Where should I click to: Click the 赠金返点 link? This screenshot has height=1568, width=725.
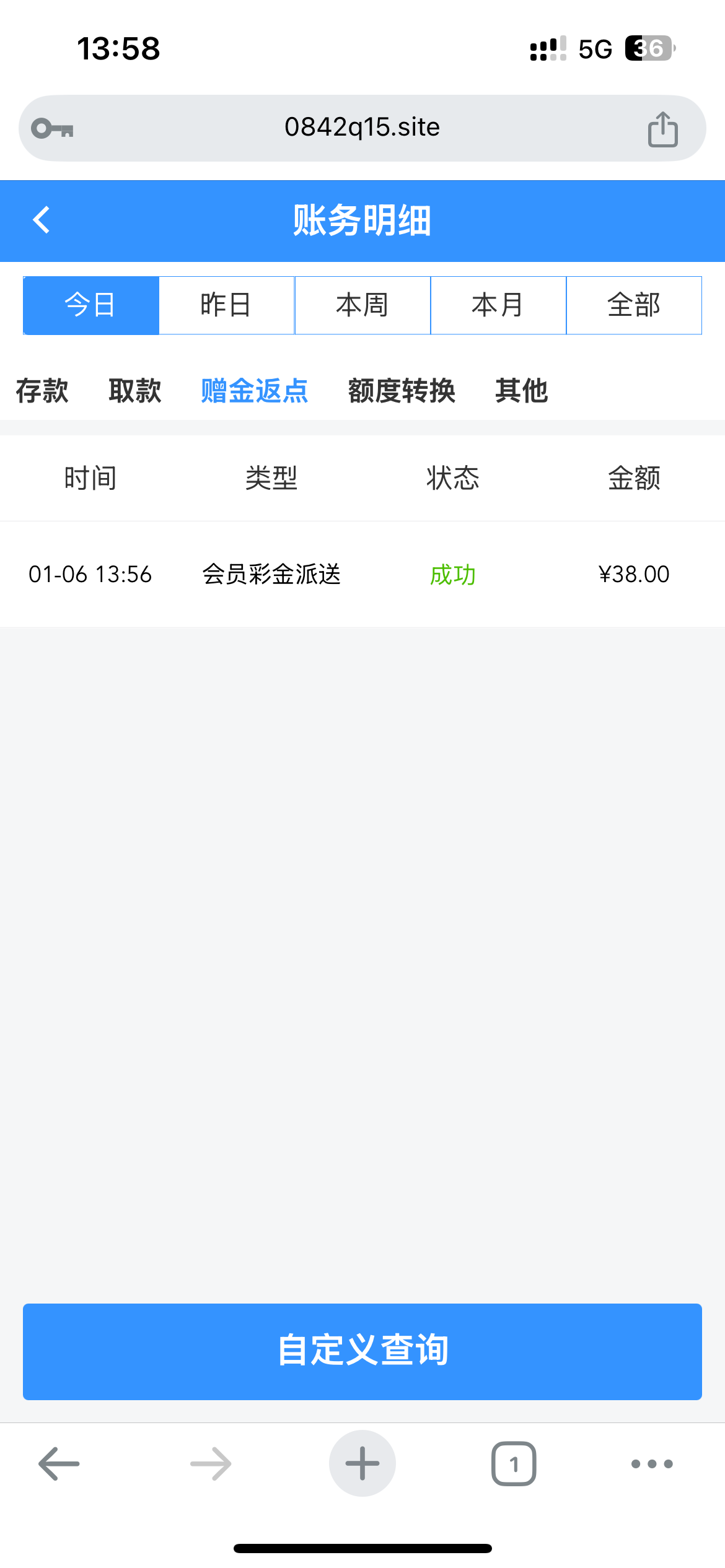tap(254, 390)
